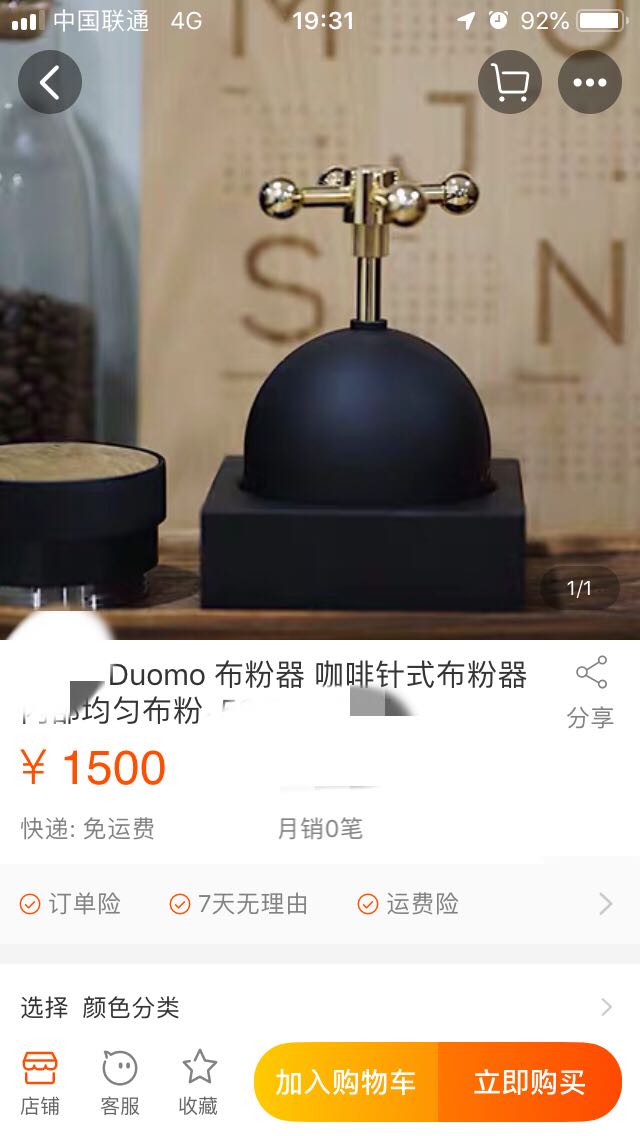This screenshot has height=1136, width=640.
Task: Open the shopping cart icon
Action: click(x=510, y=82)
